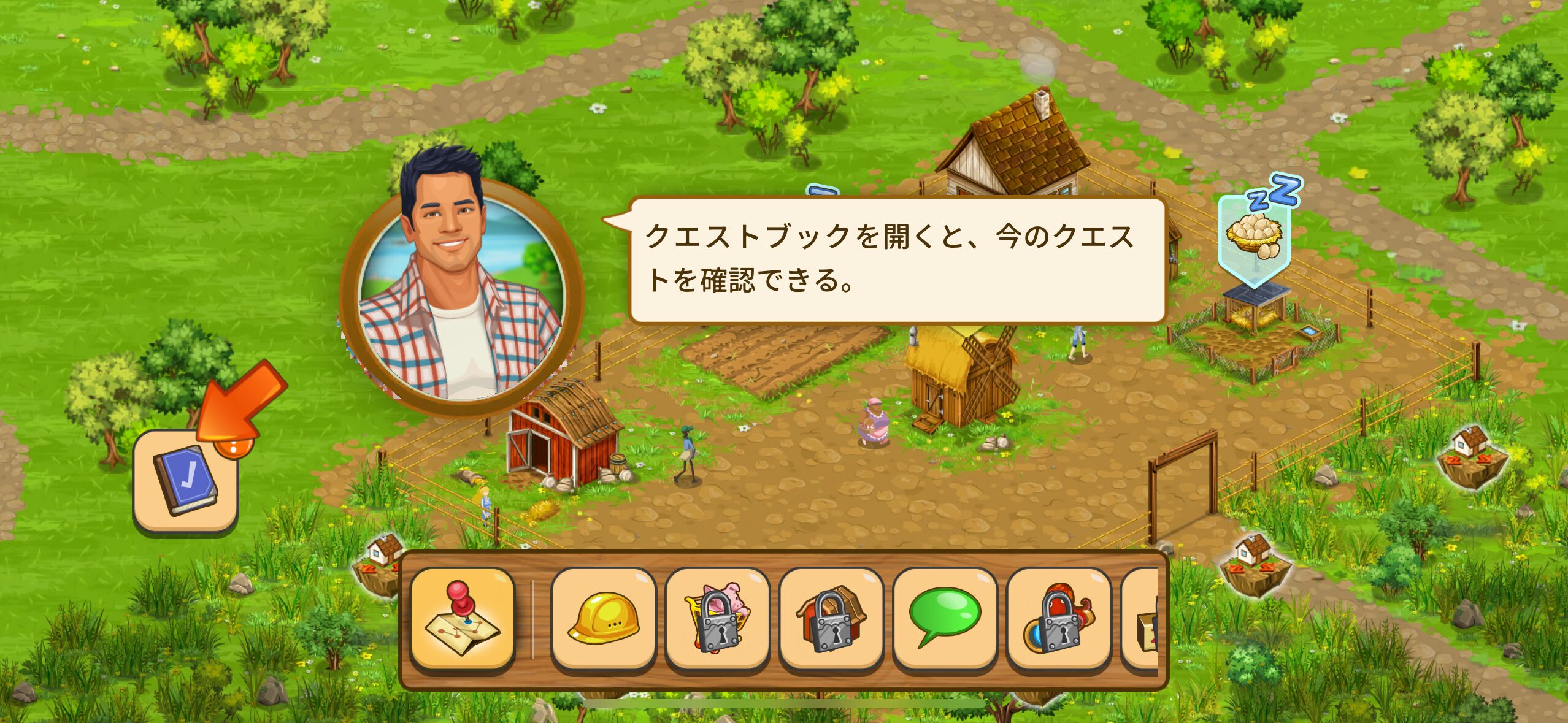1568x723 pixels.
Task: Tap the locked red barn button
Action: [831, 618]
